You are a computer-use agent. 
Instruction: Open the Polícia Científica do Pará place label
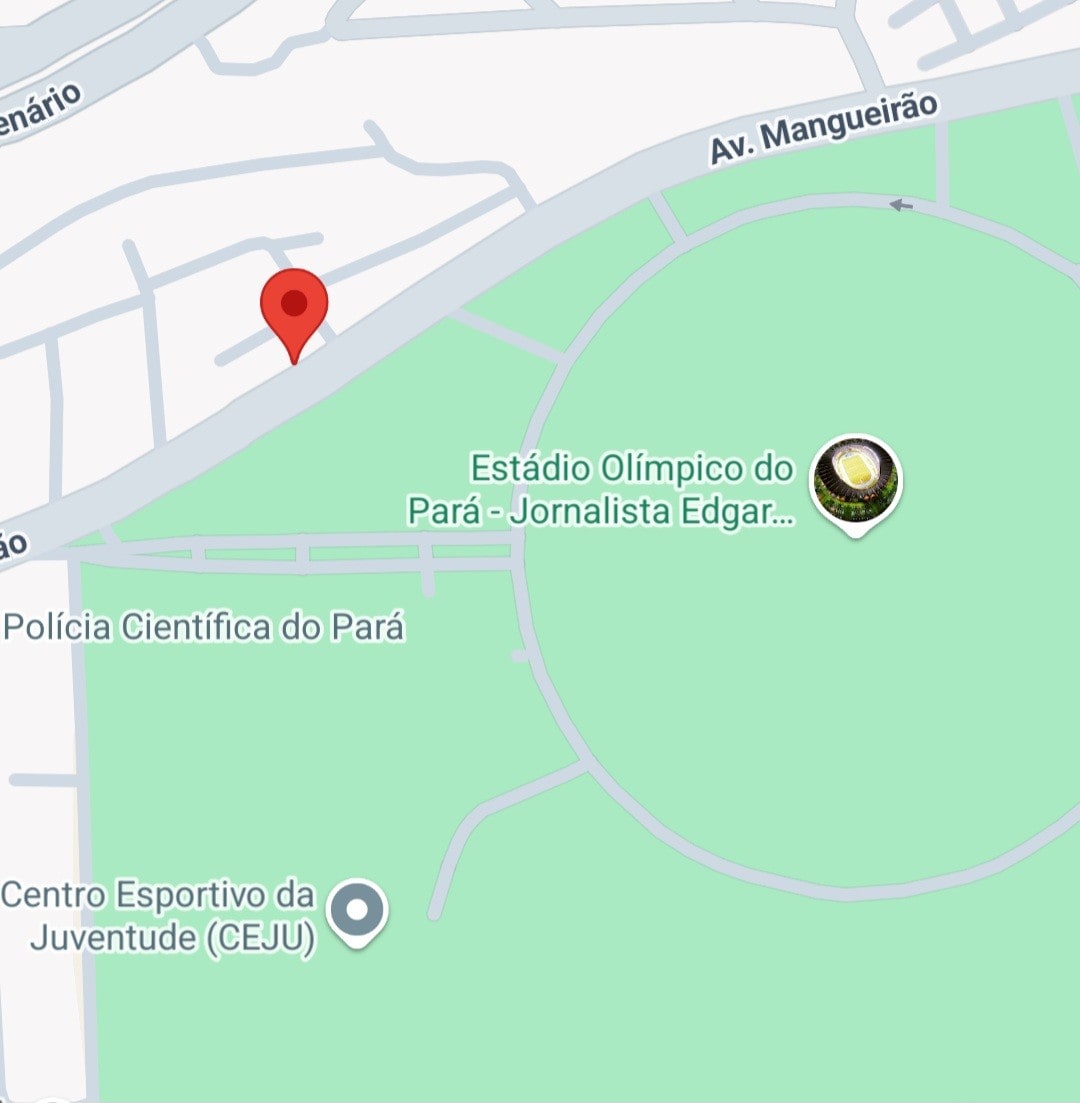[x=204, y=628]
